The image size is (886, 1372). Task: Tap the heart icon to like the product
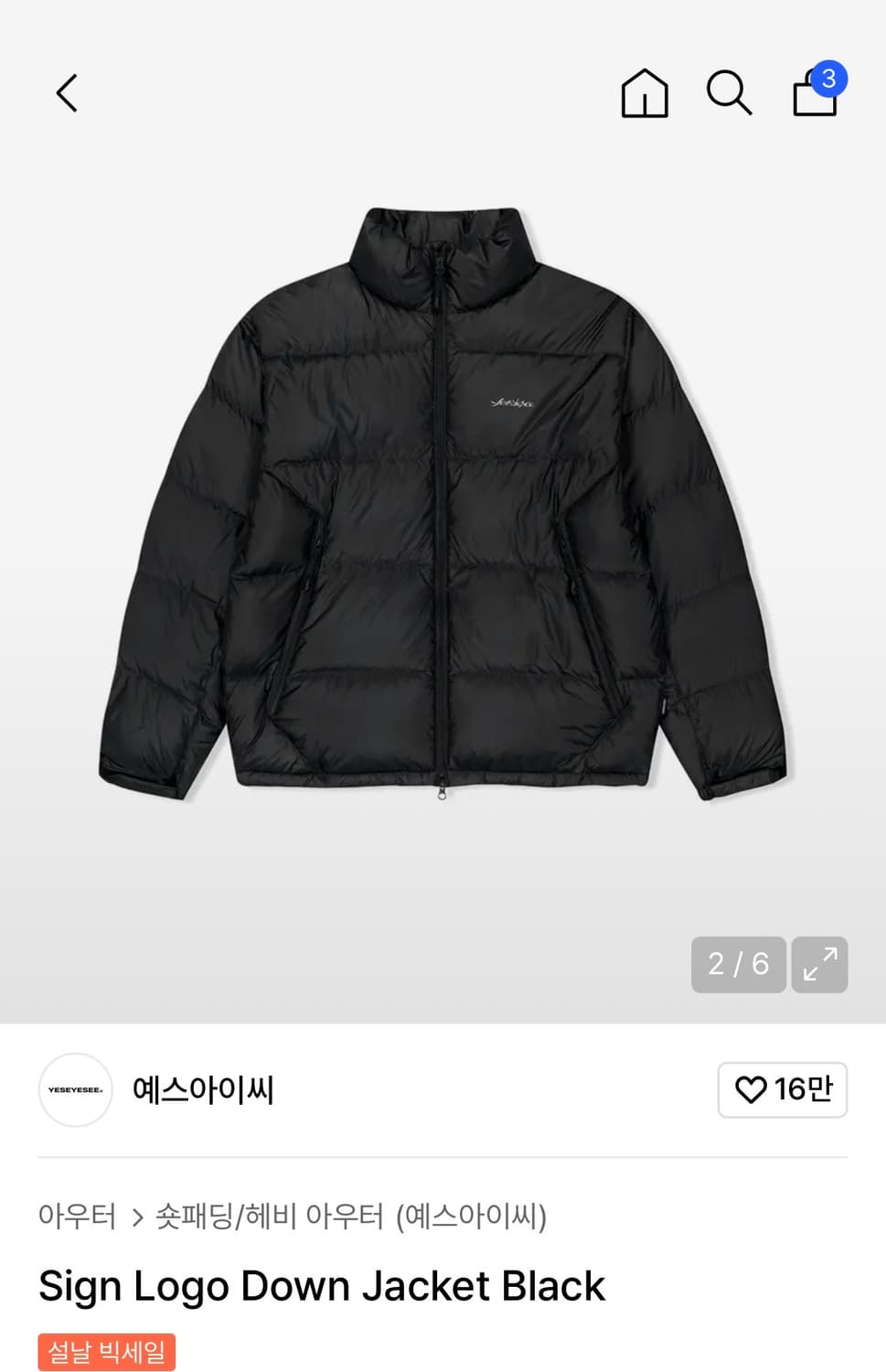point(751,1090)
